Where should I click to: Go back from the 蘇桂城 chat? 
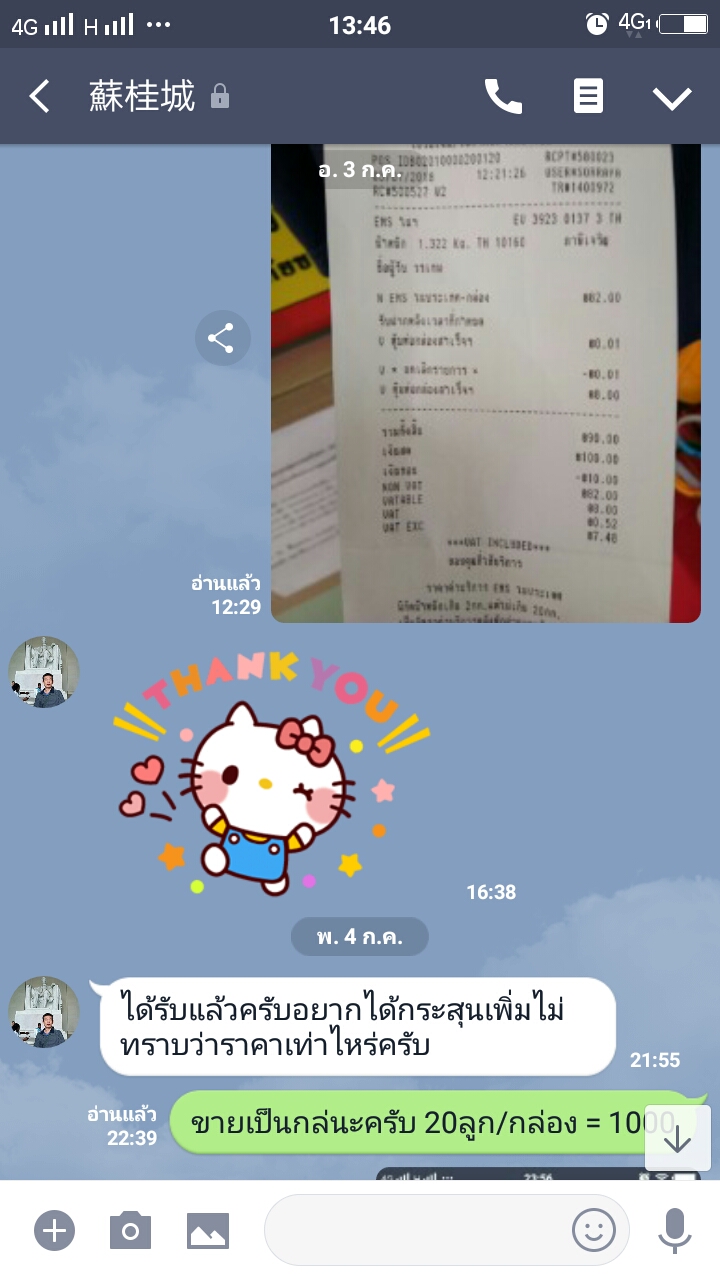coord(39,97)
